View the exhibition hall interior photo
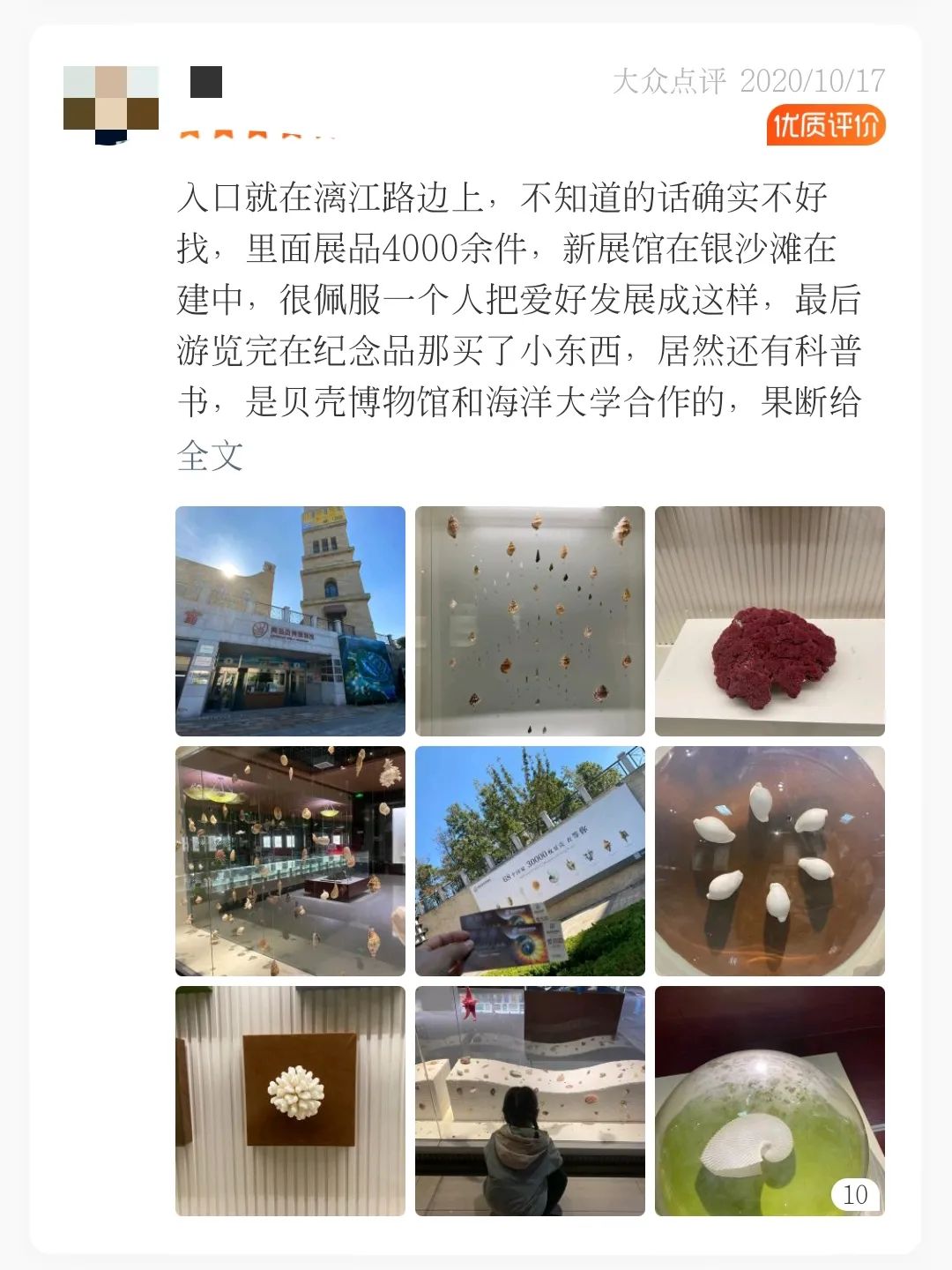The height and width of the screenshot is (1270, 952). pos(290,861)
